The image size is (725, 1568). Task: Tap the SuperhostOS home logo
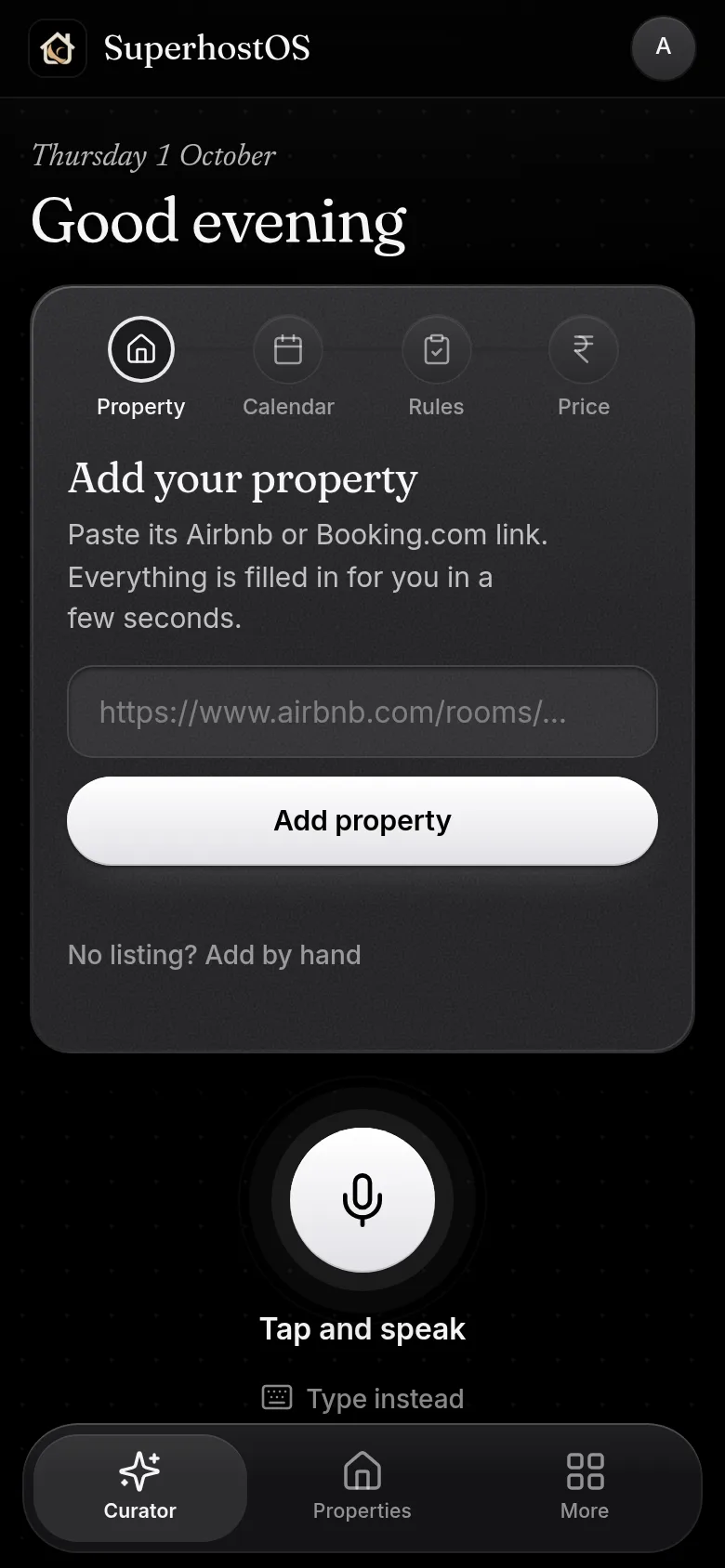(58, 47)
